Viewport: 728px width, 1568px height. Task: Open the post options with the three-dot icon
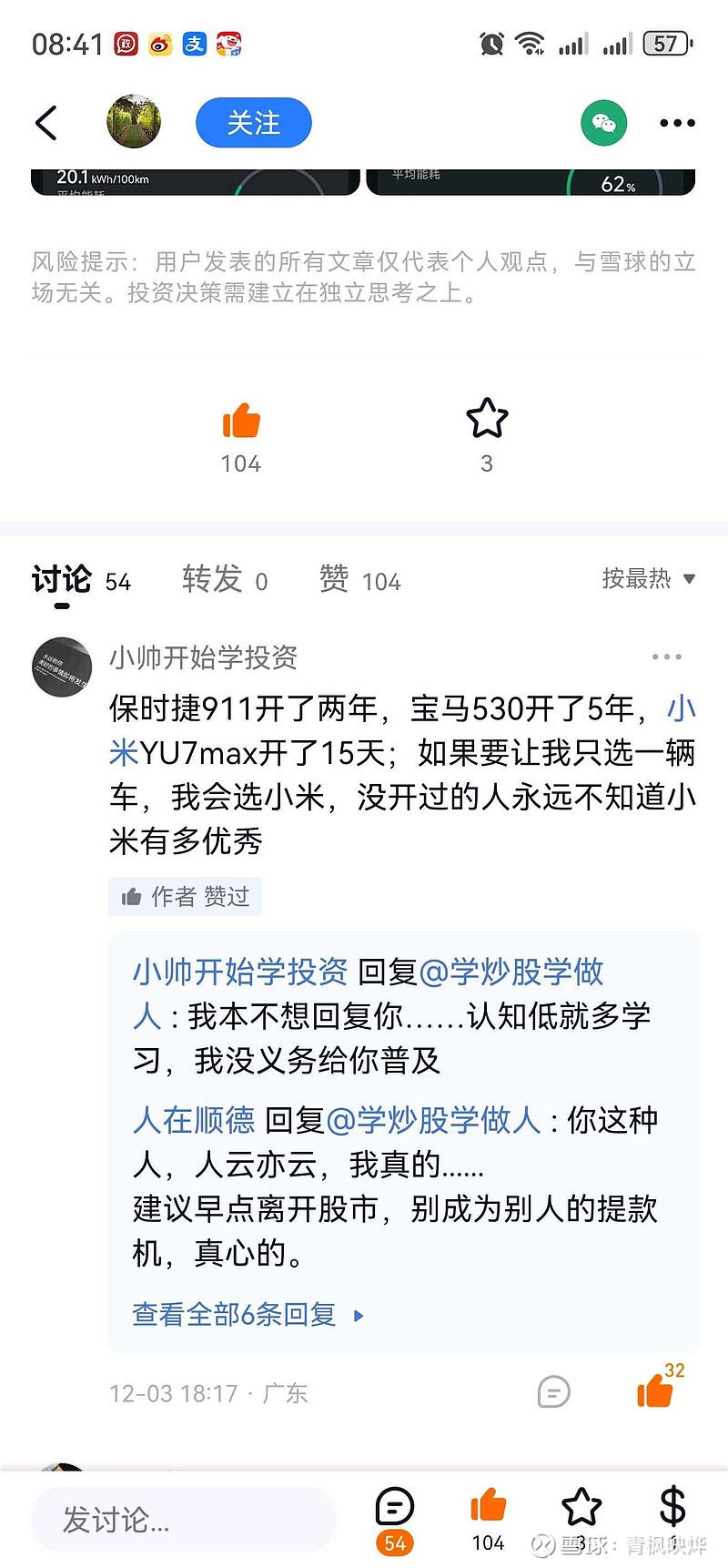676,122
